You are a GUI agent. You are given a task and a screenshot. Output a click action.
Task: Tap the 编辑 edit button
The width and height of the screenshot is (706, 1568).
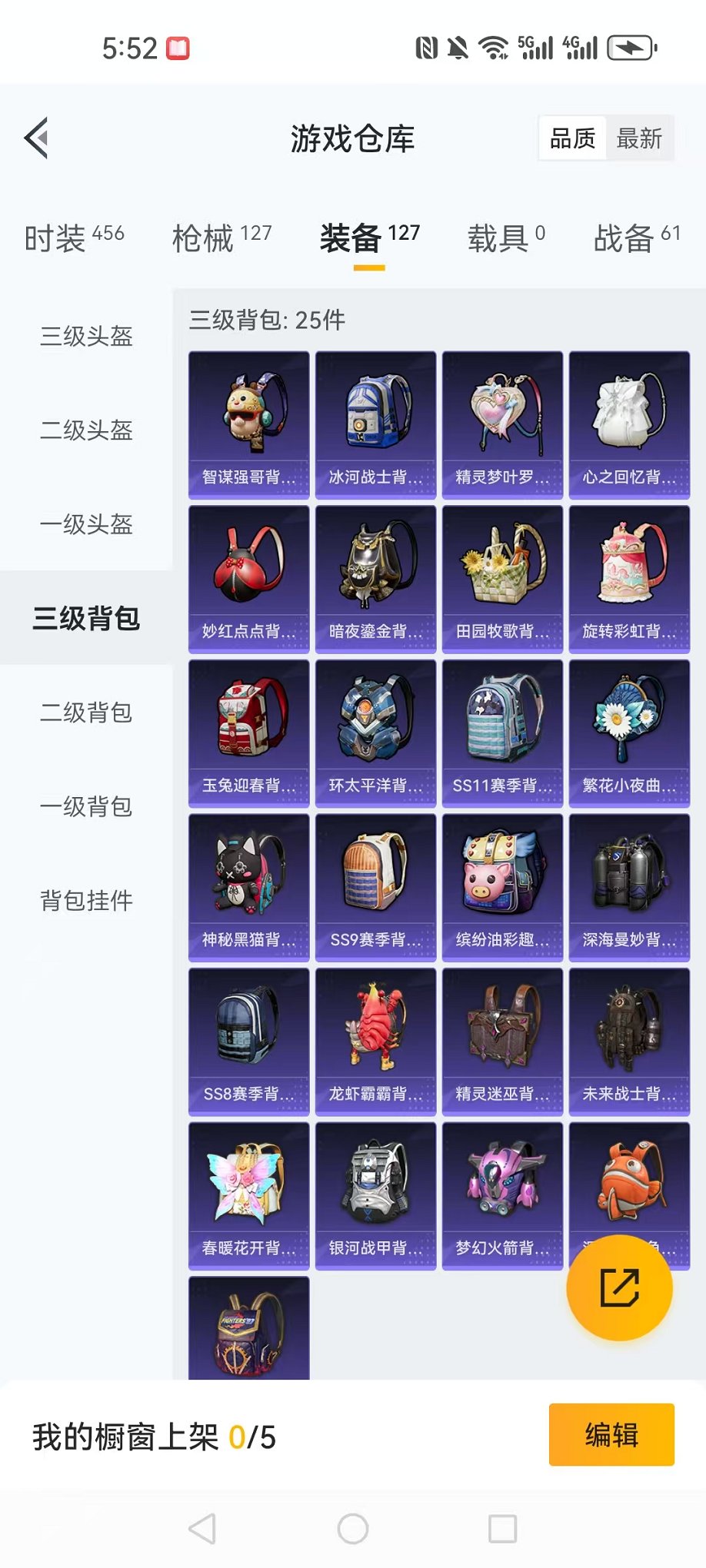tap(611, 1434)
